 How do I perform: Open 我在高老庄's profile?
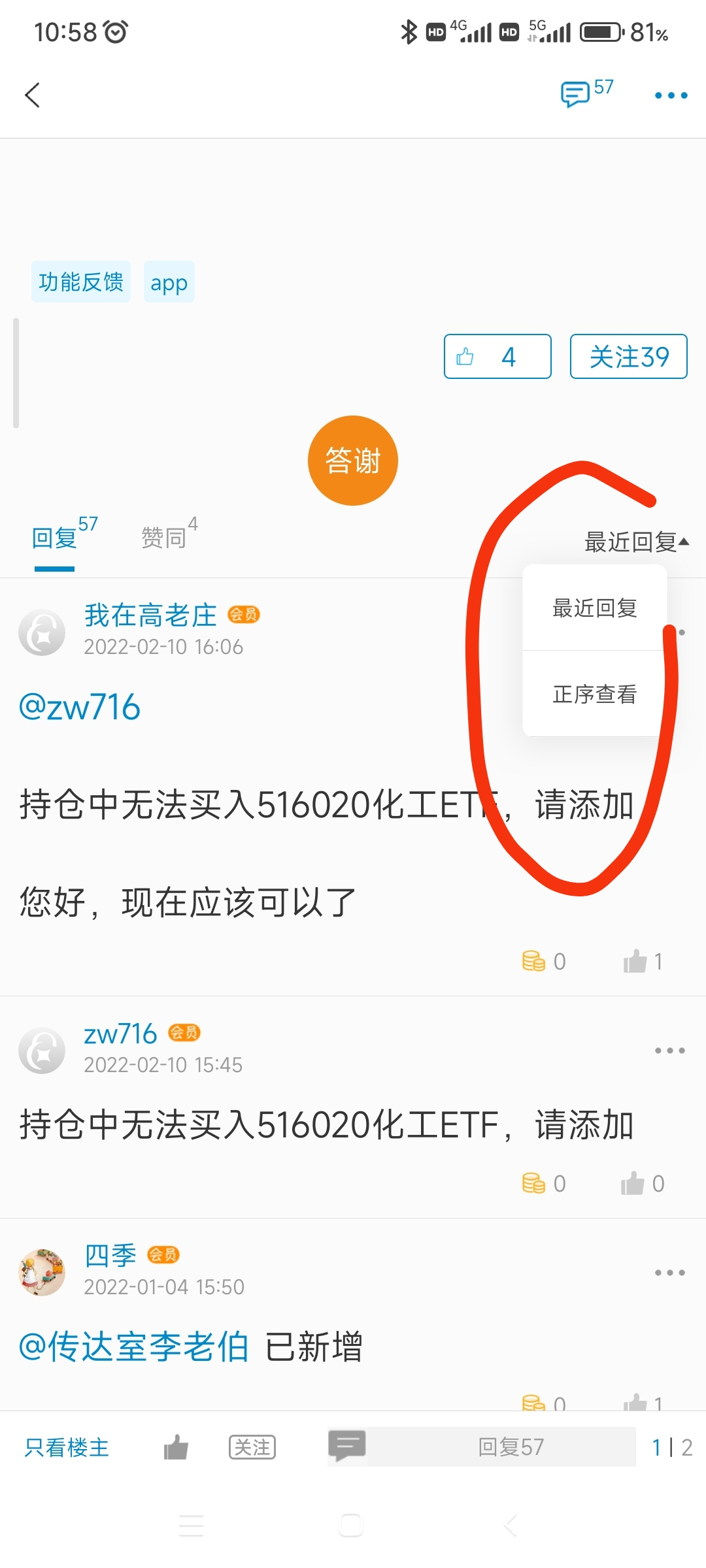(150, 615)
